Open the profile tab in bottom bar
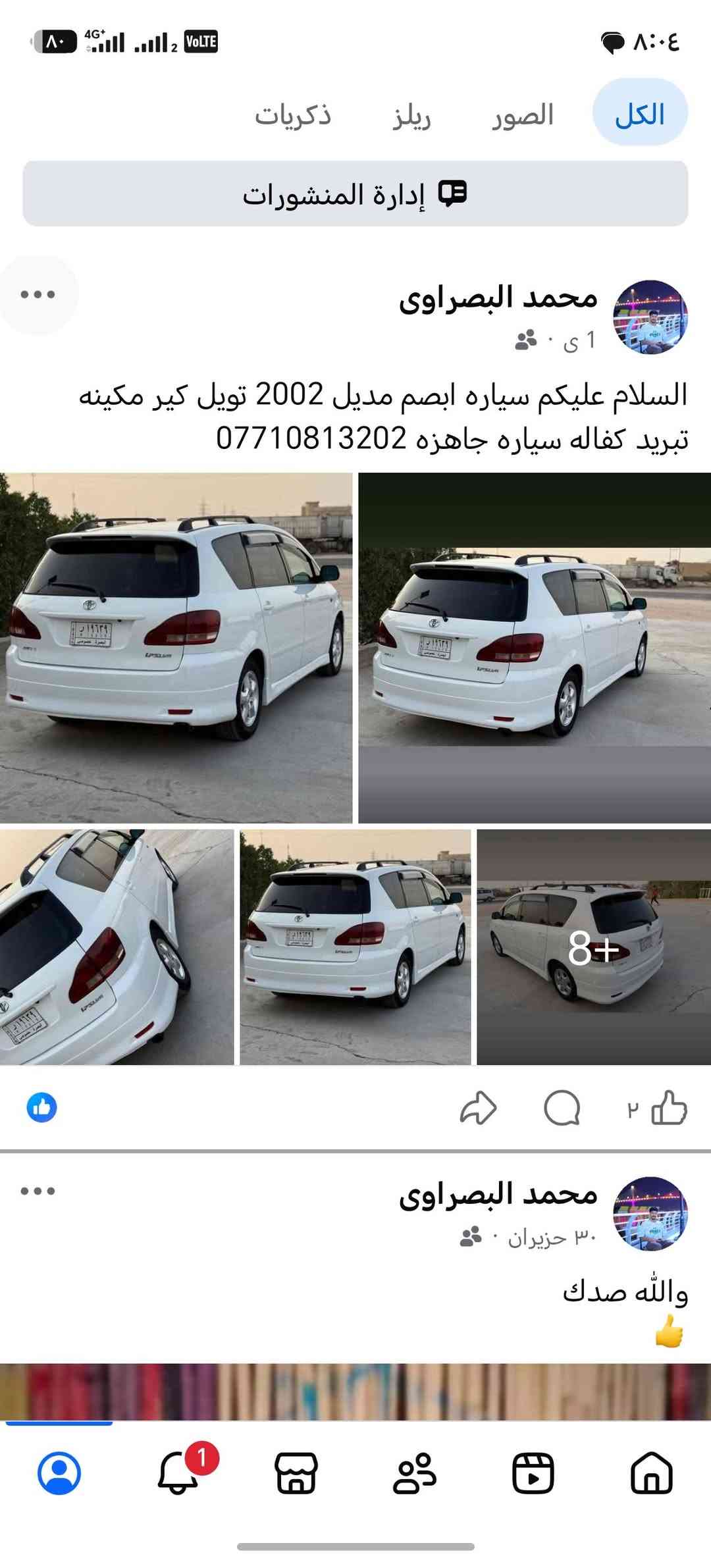711x1568 pixels. point(59,1473)
